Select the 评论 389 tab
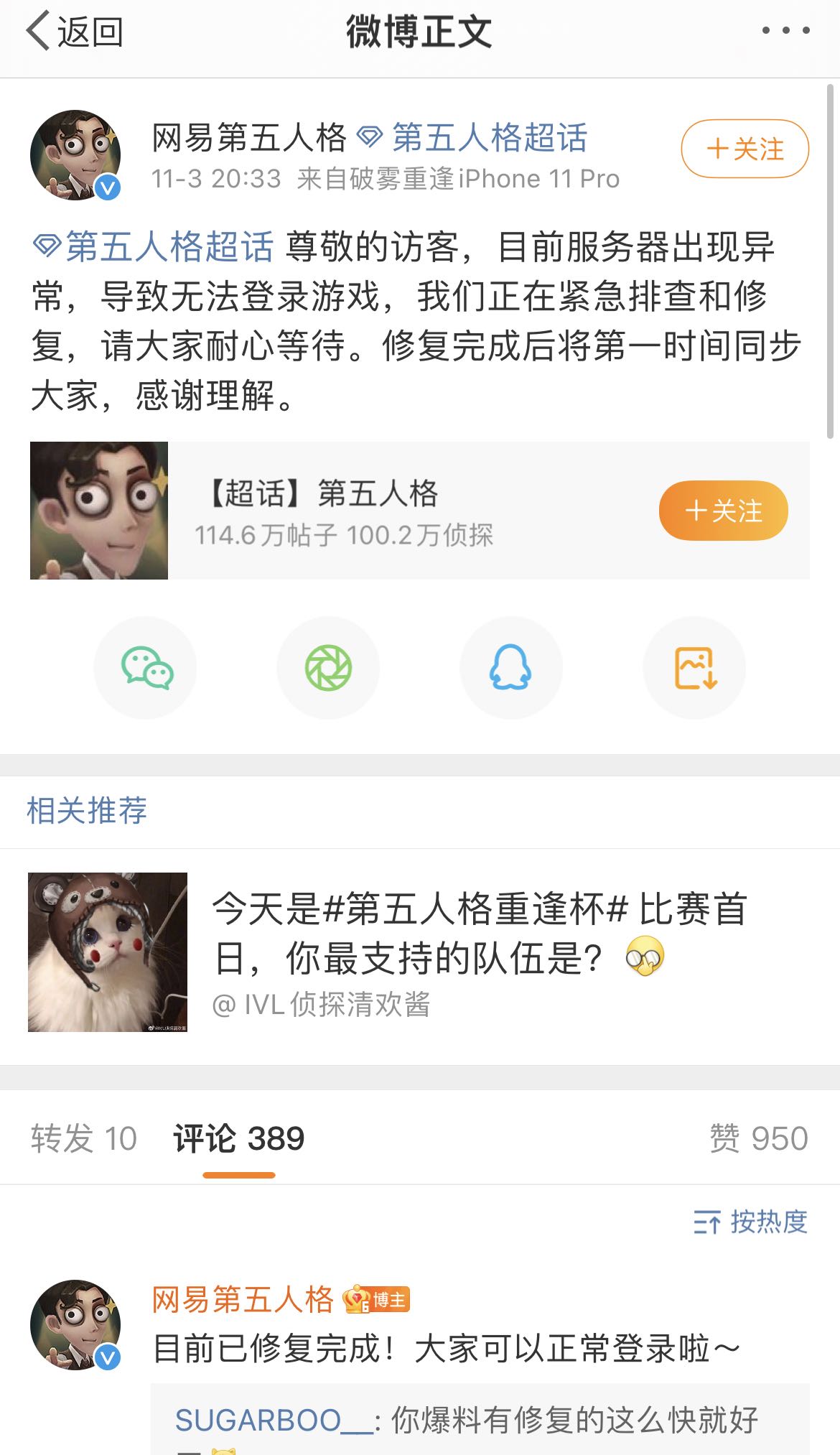The width and height of the screenshot is (840, 1455). point(238,1138)
